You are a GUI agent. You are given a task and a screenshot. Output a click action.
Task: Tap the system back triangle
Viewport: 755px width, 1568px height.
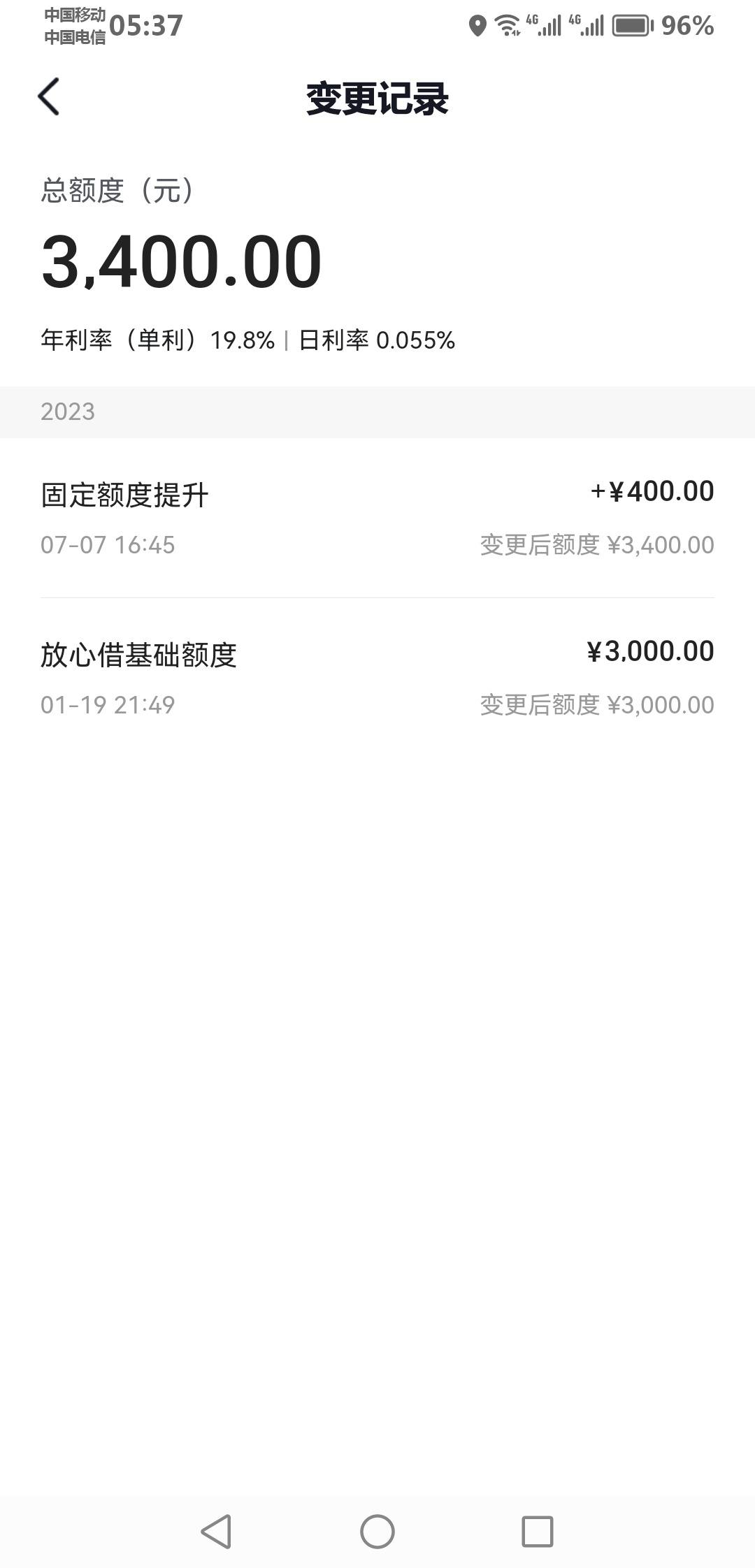[x=216, y=1532]
